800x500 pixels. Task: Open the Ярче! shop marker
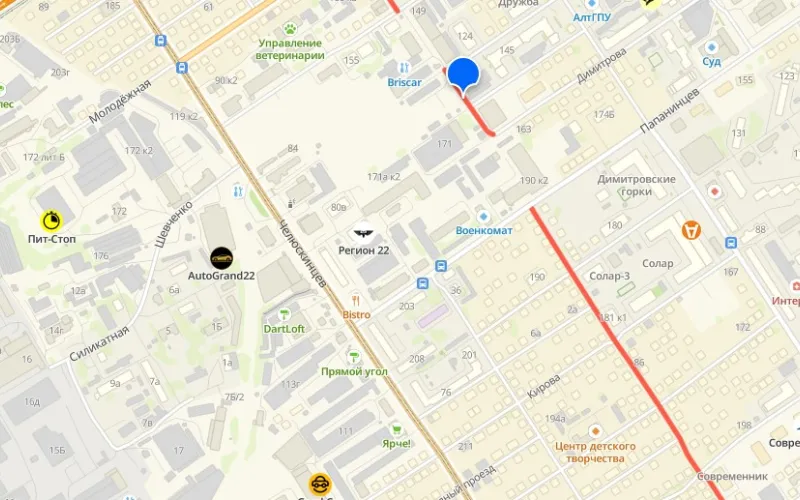(x=396, y=428)
